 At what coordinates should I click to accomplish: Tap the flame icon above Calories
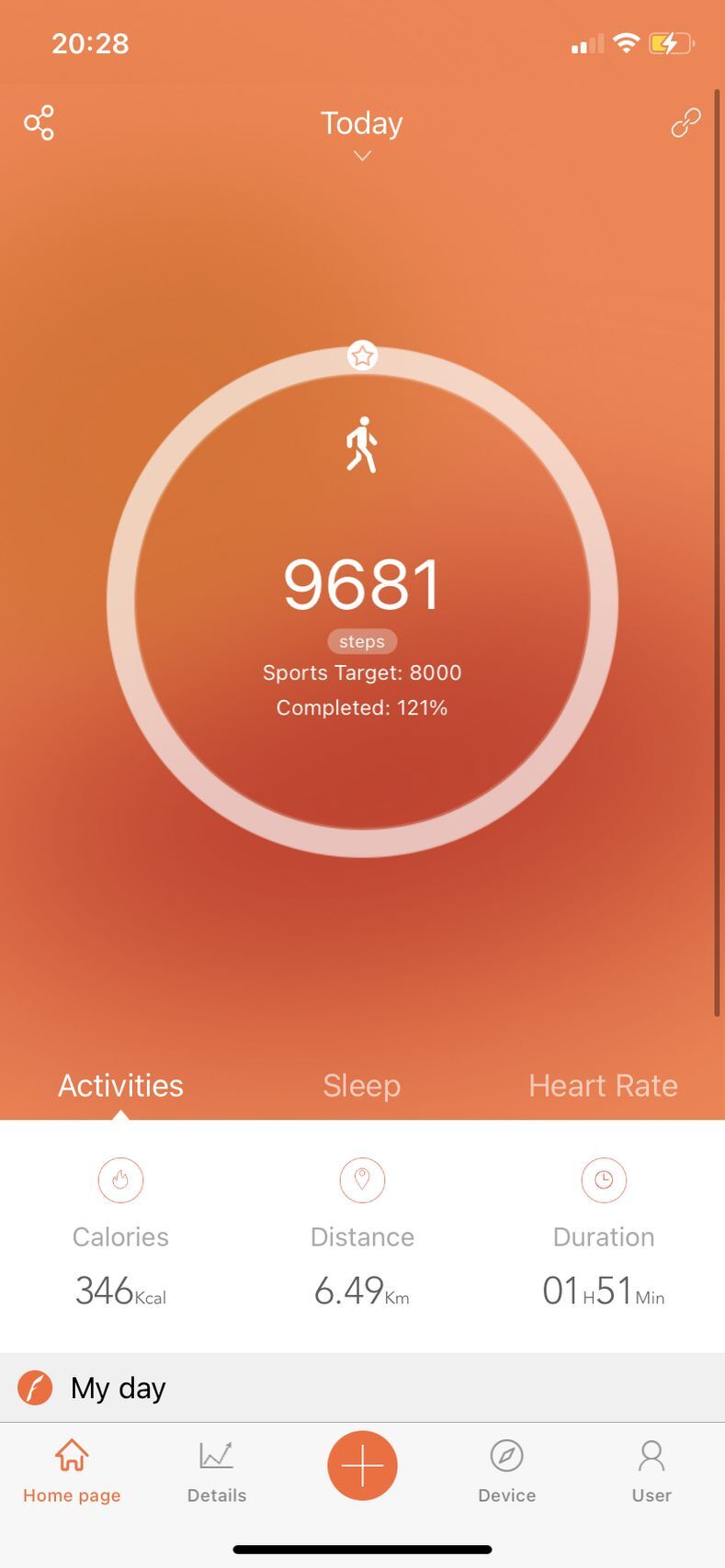coord(119,1179)
